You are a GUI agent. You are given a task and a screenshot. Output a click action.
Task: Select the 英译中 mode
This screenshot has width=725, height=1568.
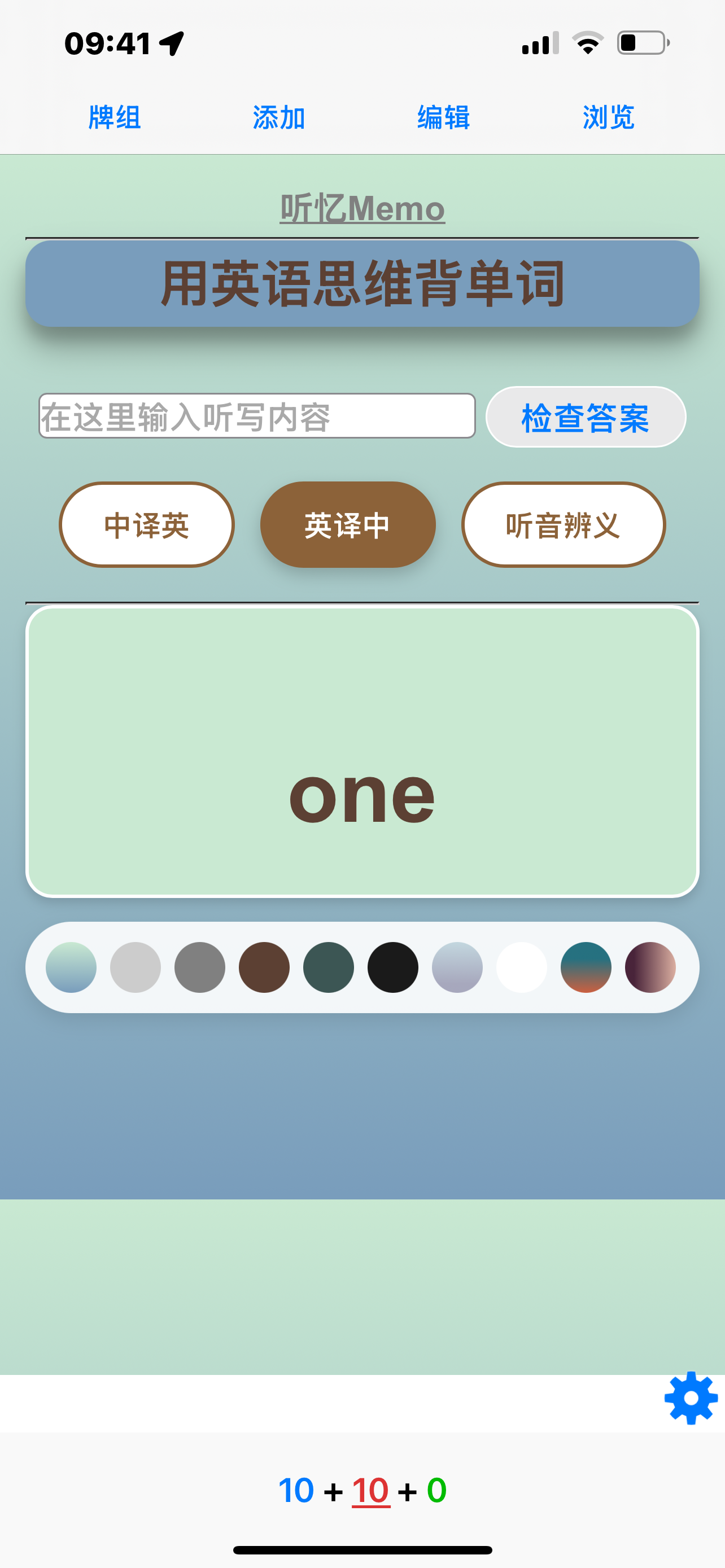(348, 525)
